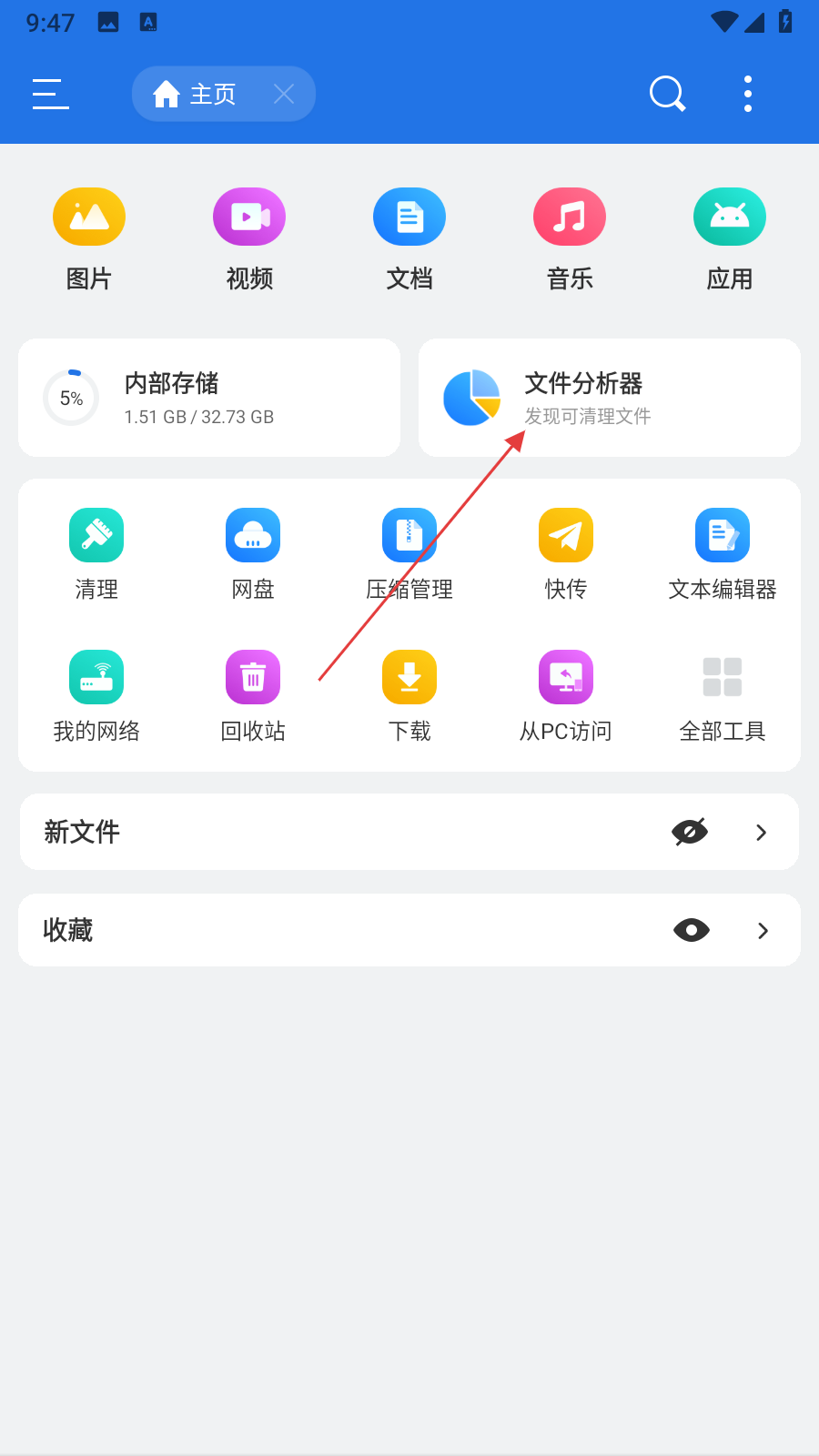
Task: Open the three-dot overflow menu
Action: pyautogui.click(x=748, y=94)
